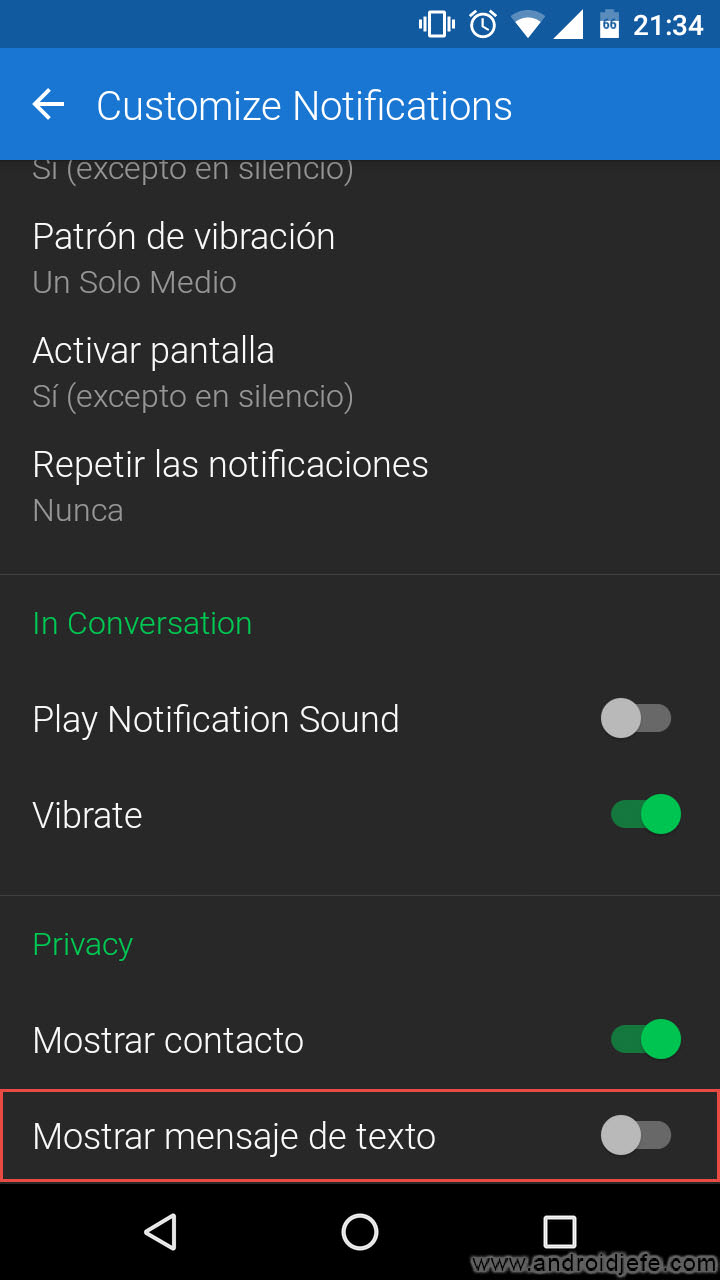The image size is (720, 1280).
Task: Open Activar pantalla setting
Action: (x=193, y=372)
